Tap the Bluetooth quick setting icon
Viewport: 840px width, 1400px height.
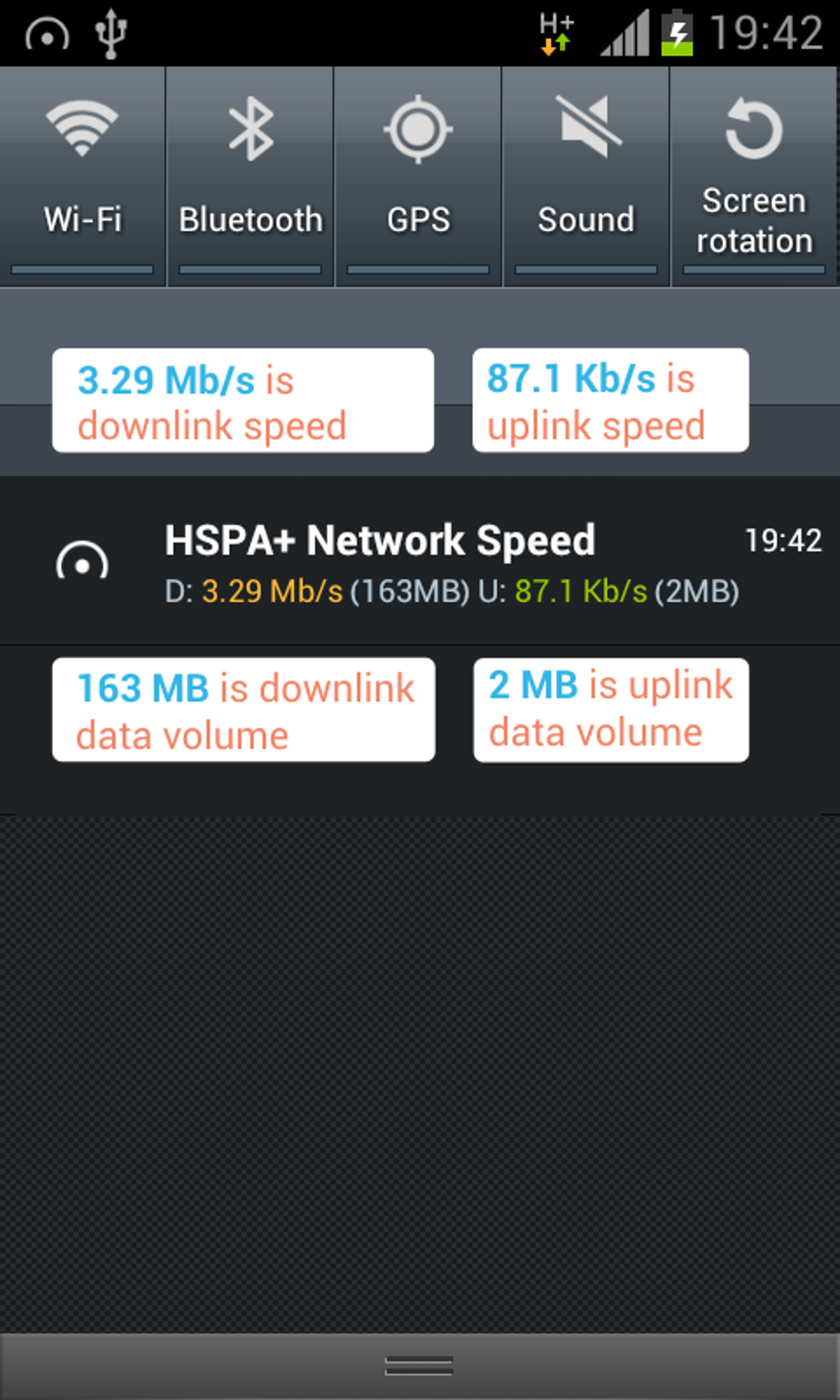point(250,128)
